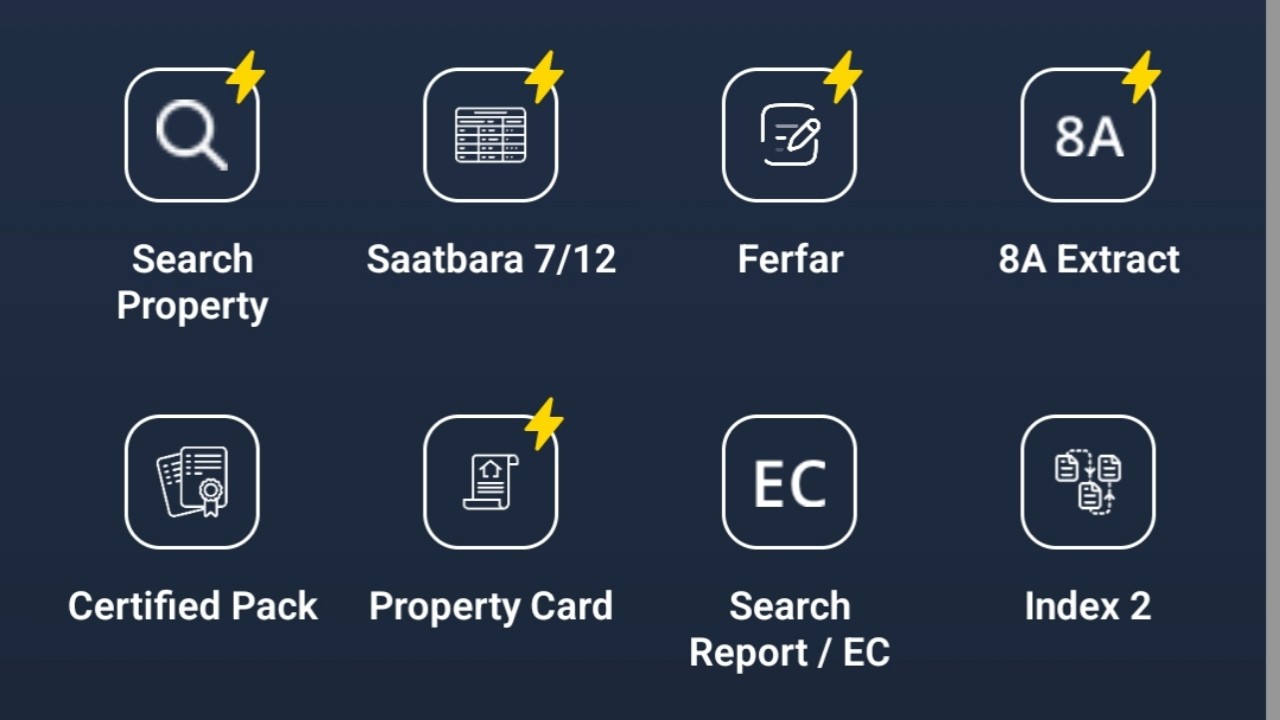Open 8A Extract
Image resolution: width=1280 pixels, height=720 pixels.
click(1088, 136)
